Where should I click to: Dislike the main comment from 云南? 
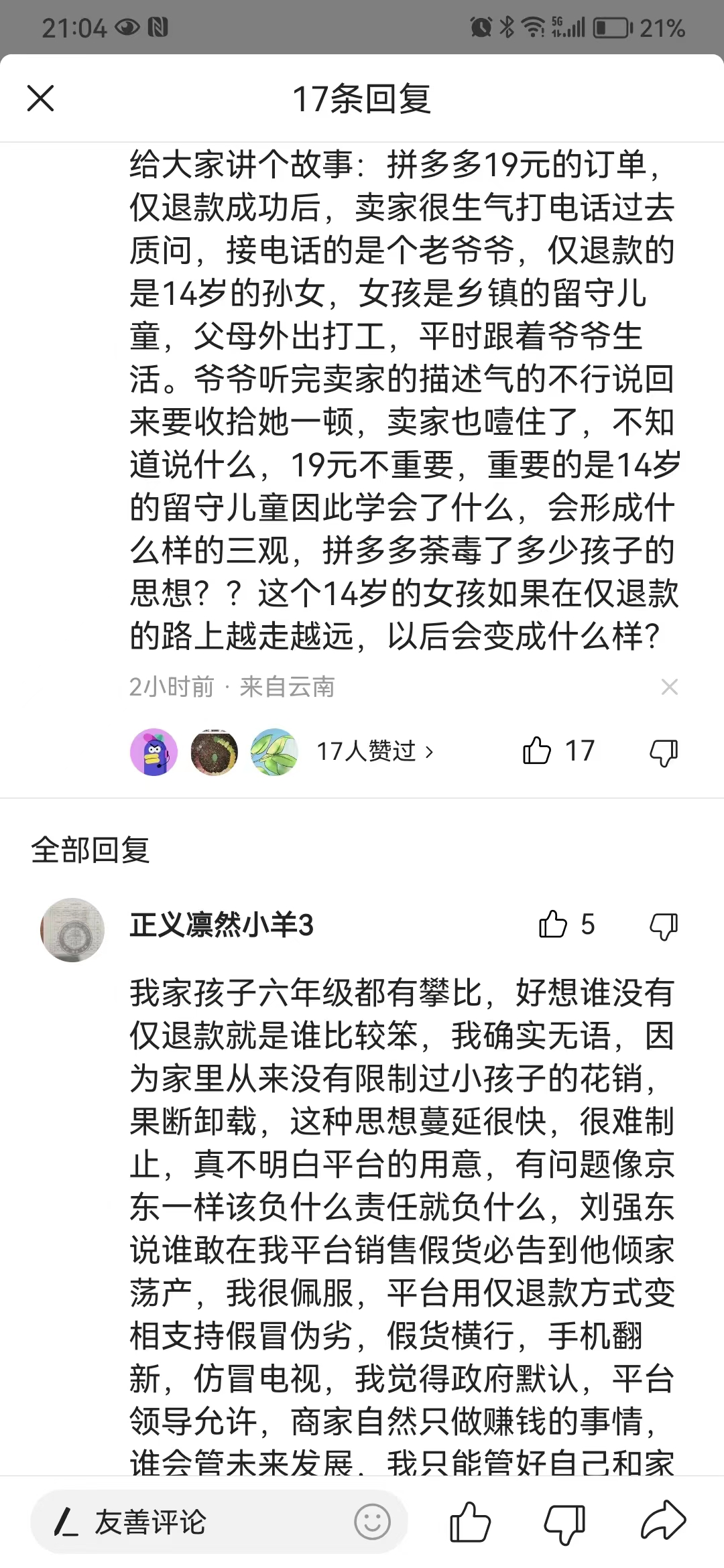pos(664,752)
